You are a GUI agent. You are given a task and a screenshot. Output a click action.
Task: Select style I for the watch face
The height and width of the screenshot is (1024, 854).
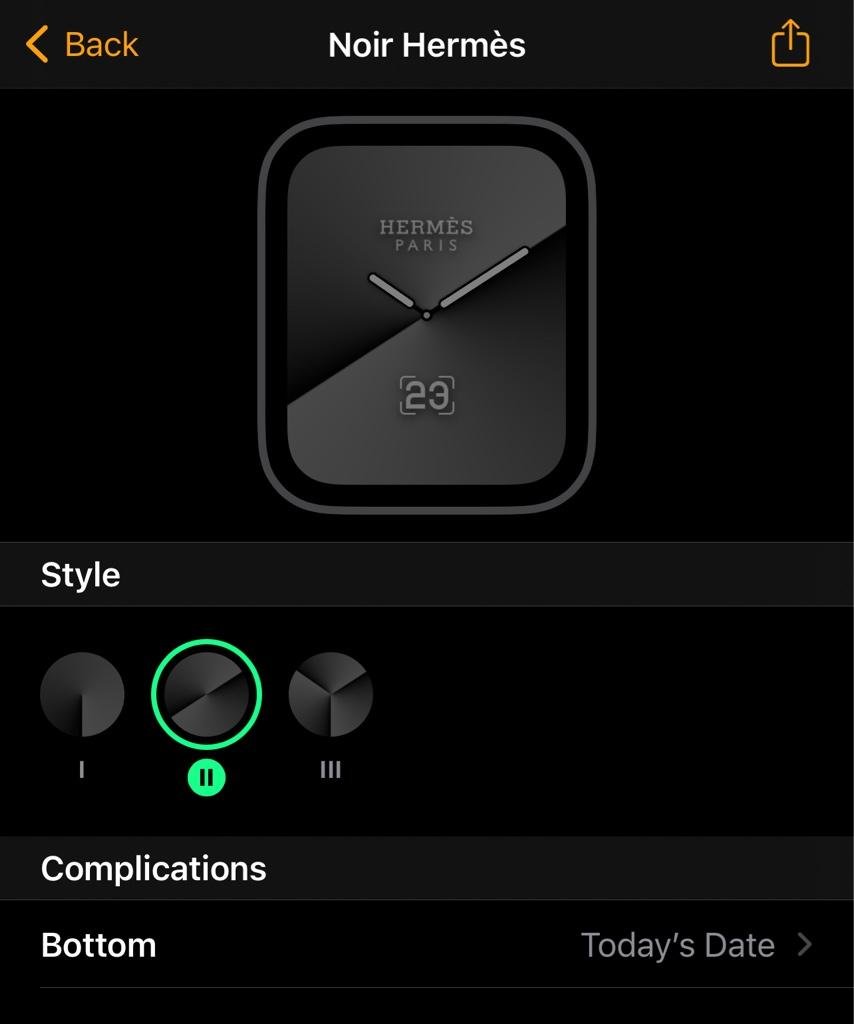point(82,694)
